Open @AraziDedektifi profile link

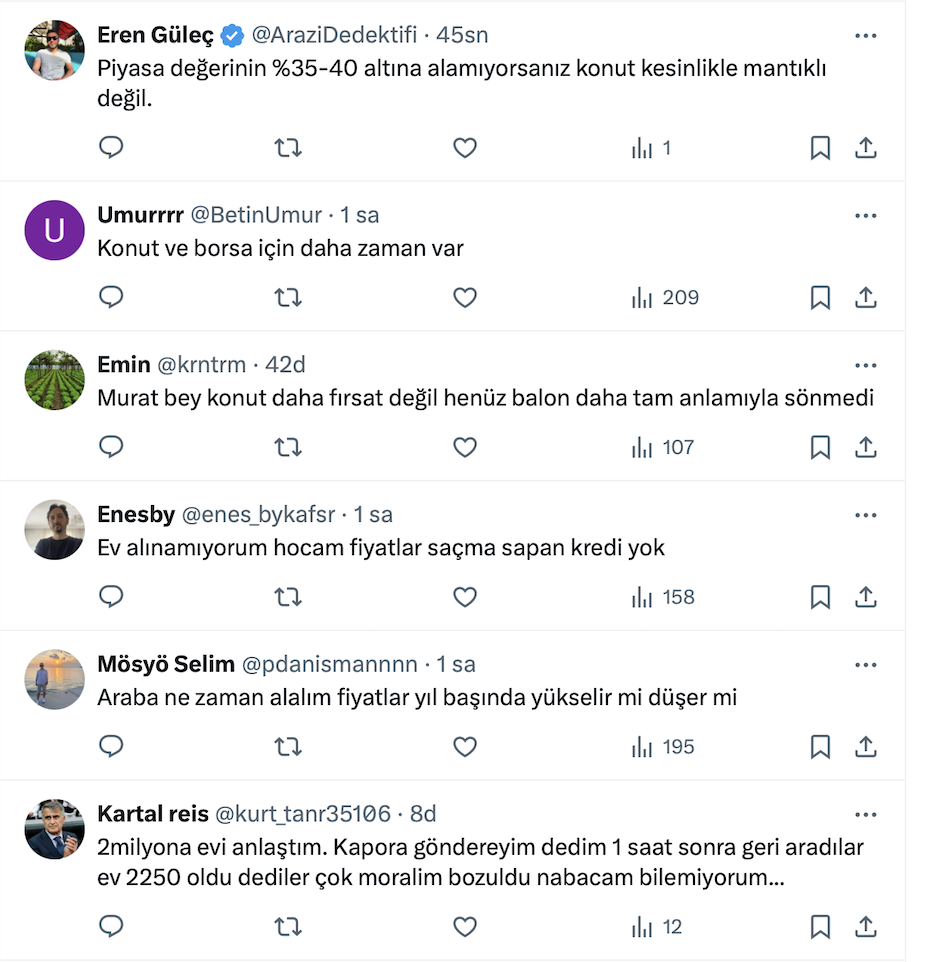334,35
